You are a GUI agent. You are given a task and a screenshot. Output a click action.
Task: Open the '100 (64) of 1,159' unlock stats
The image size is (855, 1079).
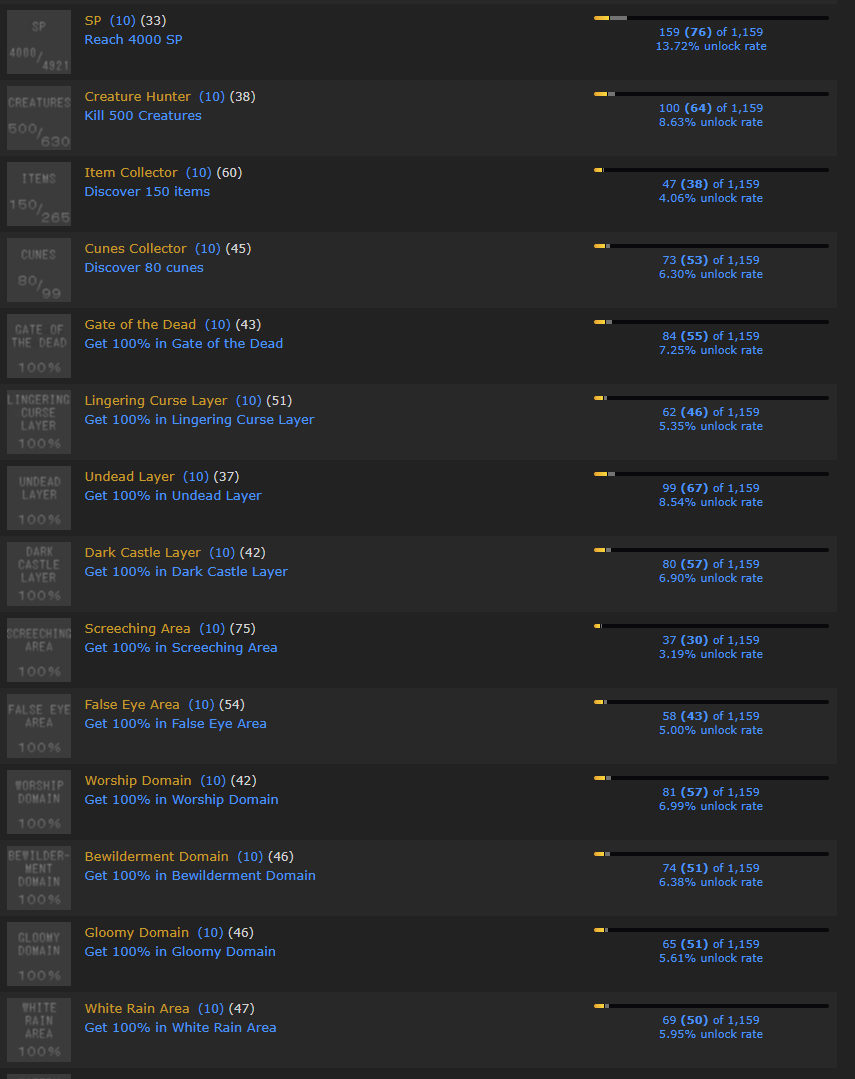[711, 108]
